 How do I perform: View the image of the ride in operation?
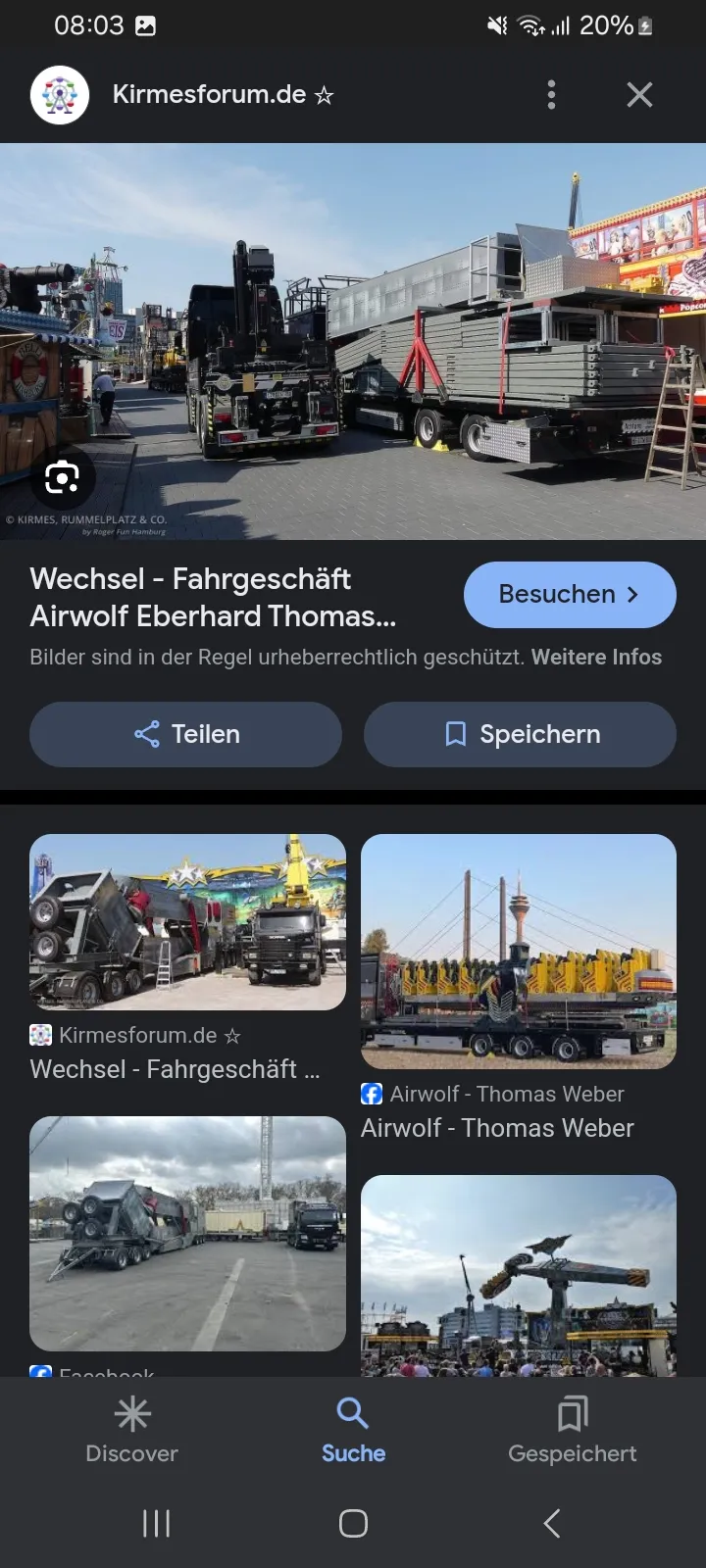pyautogui.click(x=519, y=1274)
